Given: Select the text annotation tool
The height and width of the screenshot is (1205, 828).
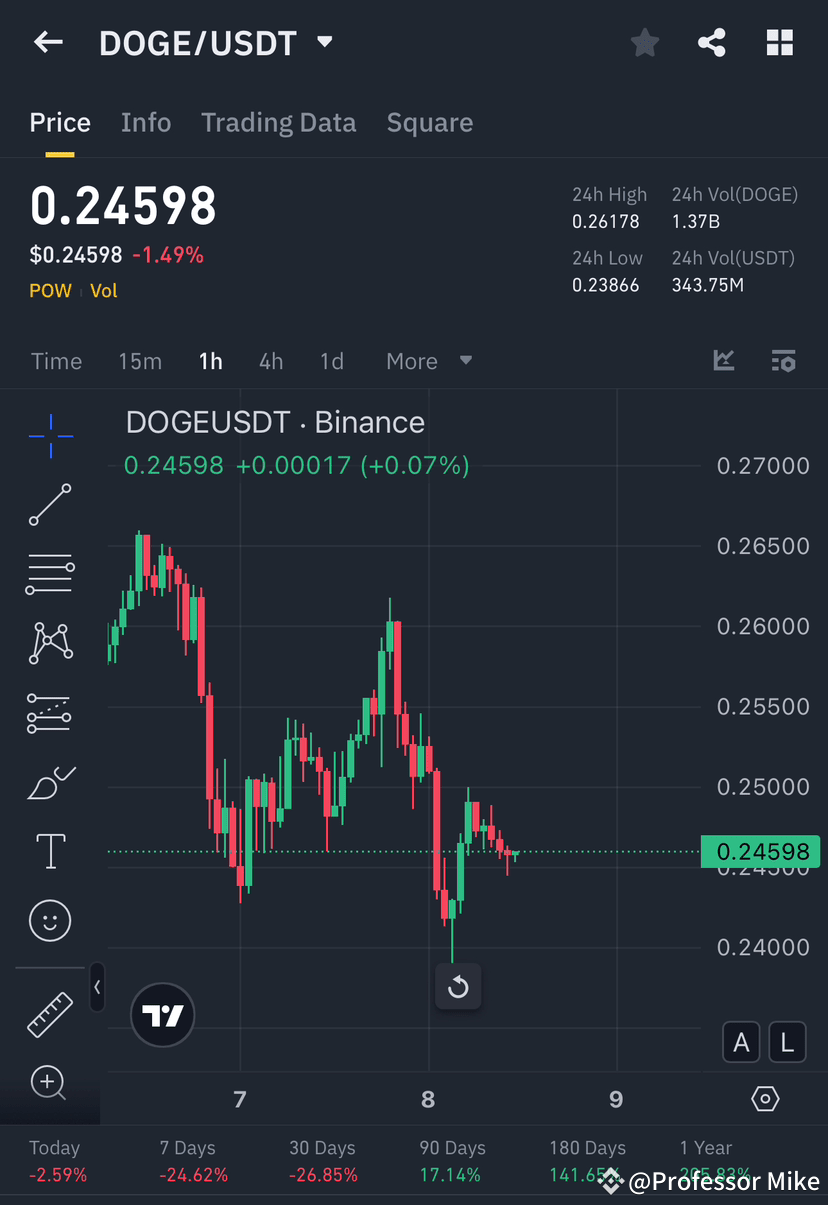Looking at the screenshot, I should (x=50, y=851).
